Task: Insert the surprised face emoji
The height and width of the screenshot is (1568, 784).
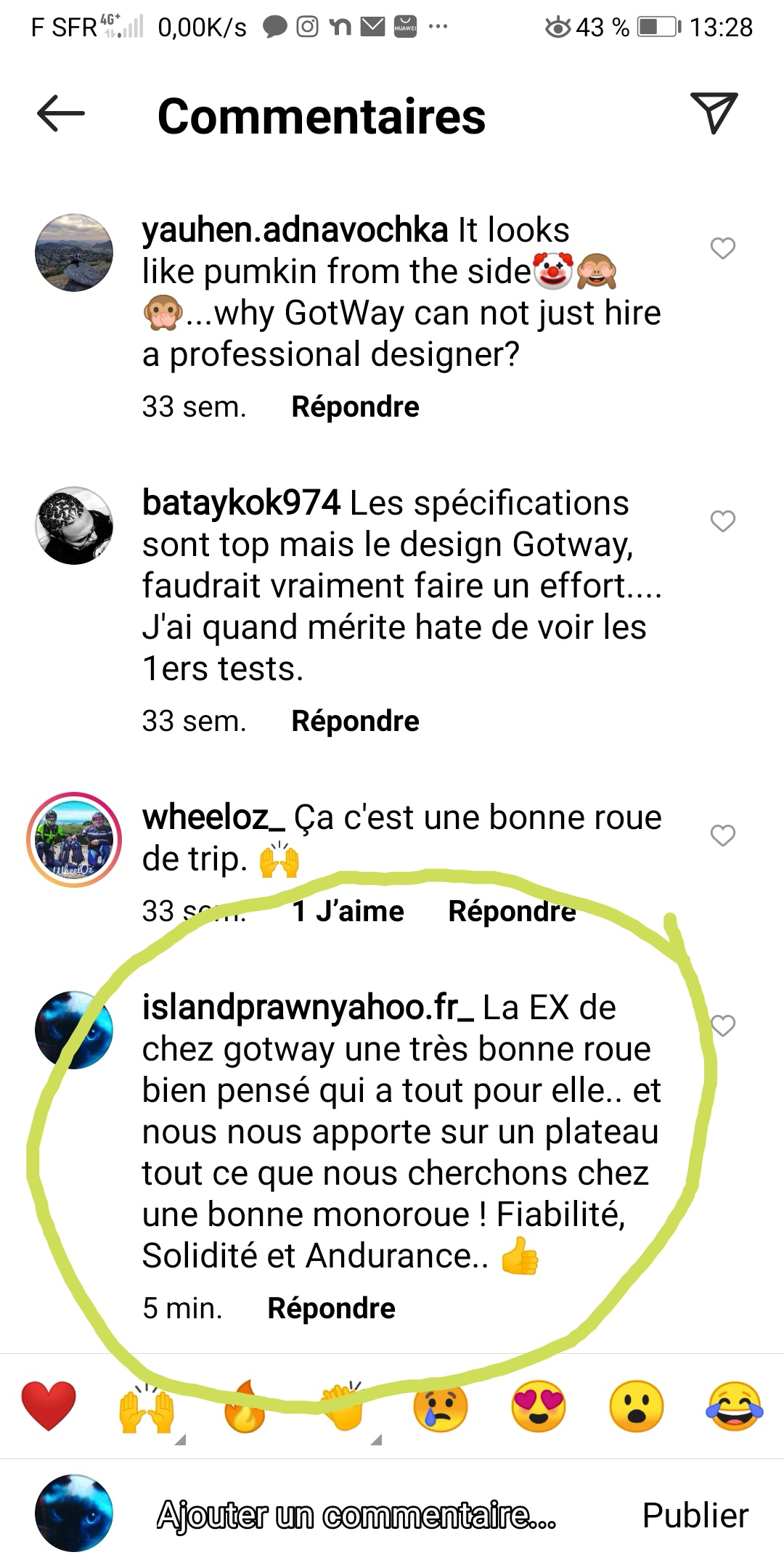Action: point(637,1406)
